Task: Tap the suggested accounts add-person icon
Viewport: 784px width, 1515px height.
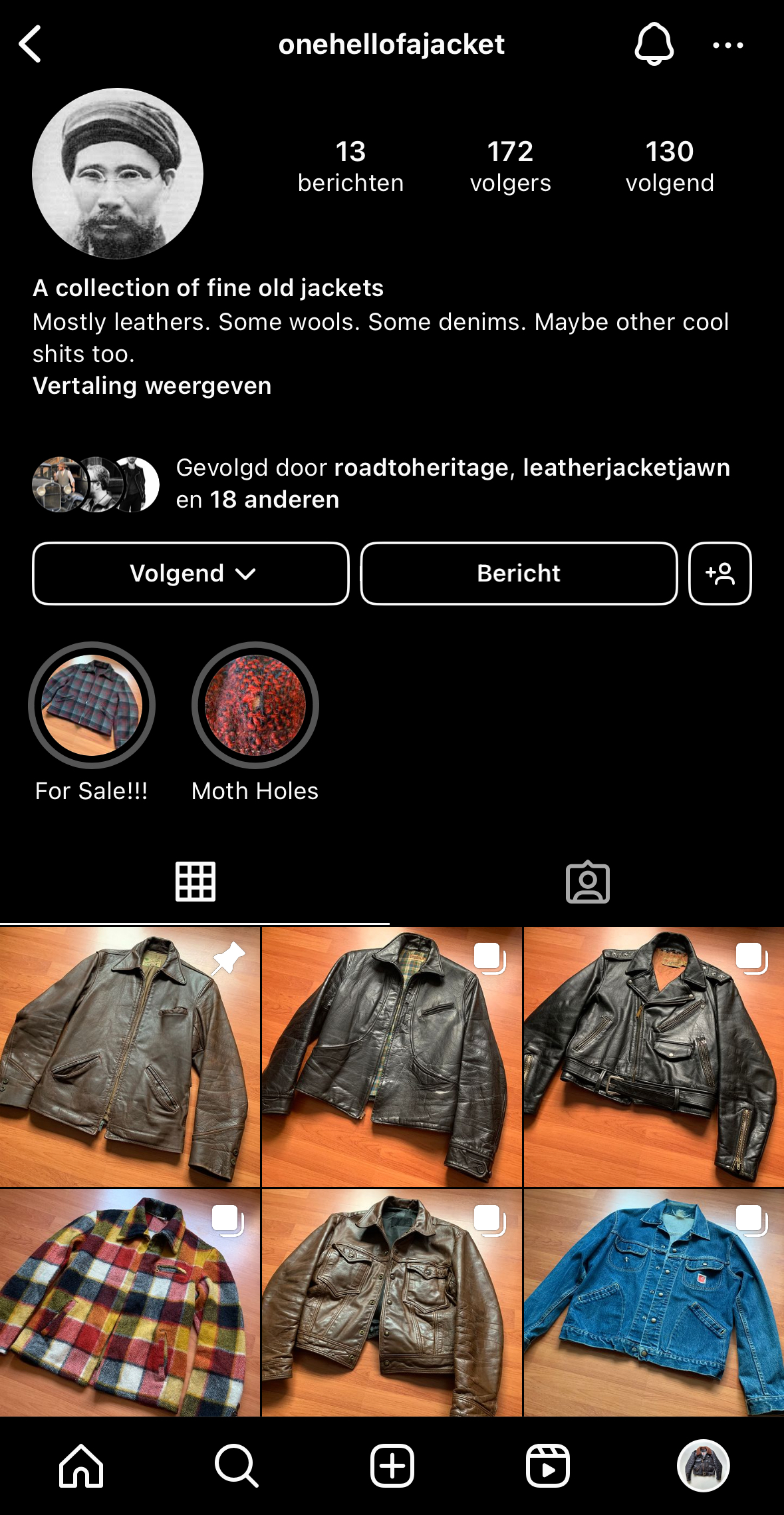Action: (720, 574)
